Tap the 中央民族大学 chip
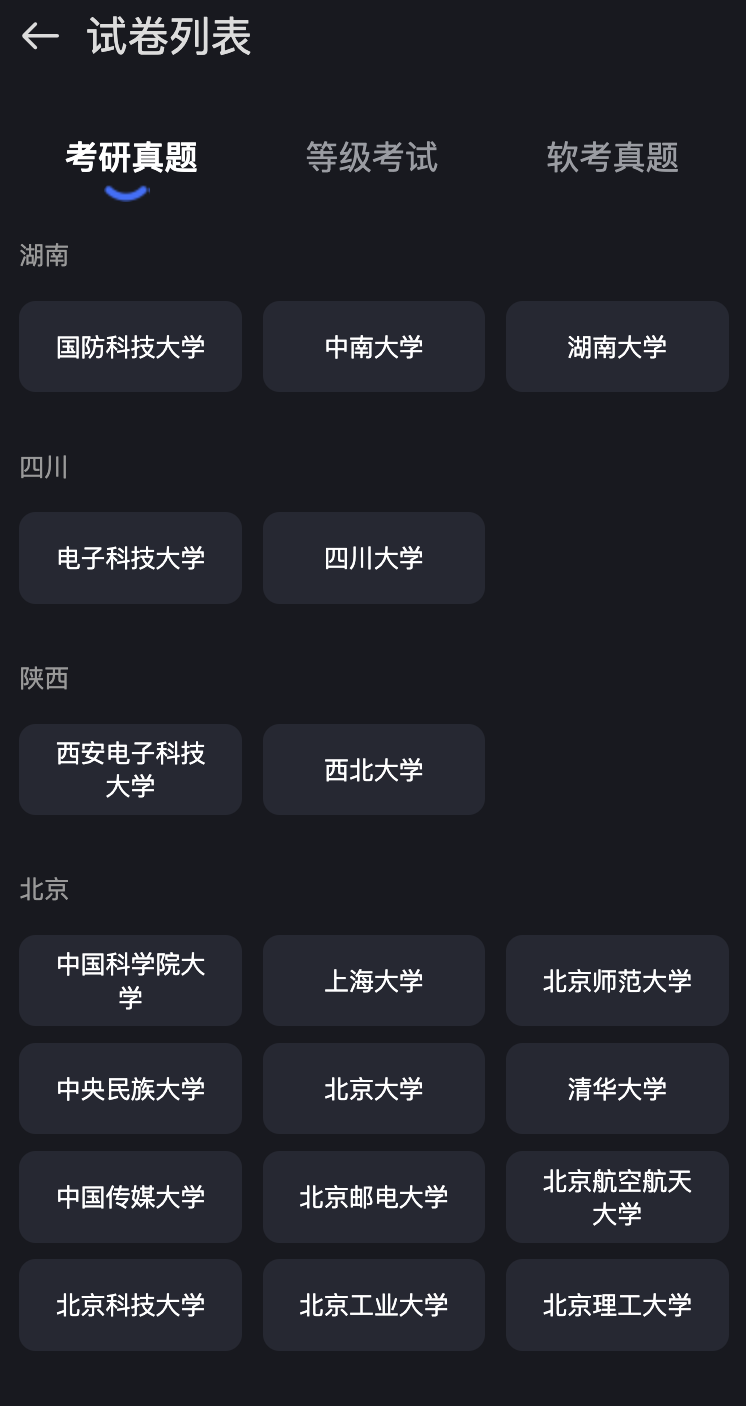This screenshot has height=1406, width=746. 130,1088
